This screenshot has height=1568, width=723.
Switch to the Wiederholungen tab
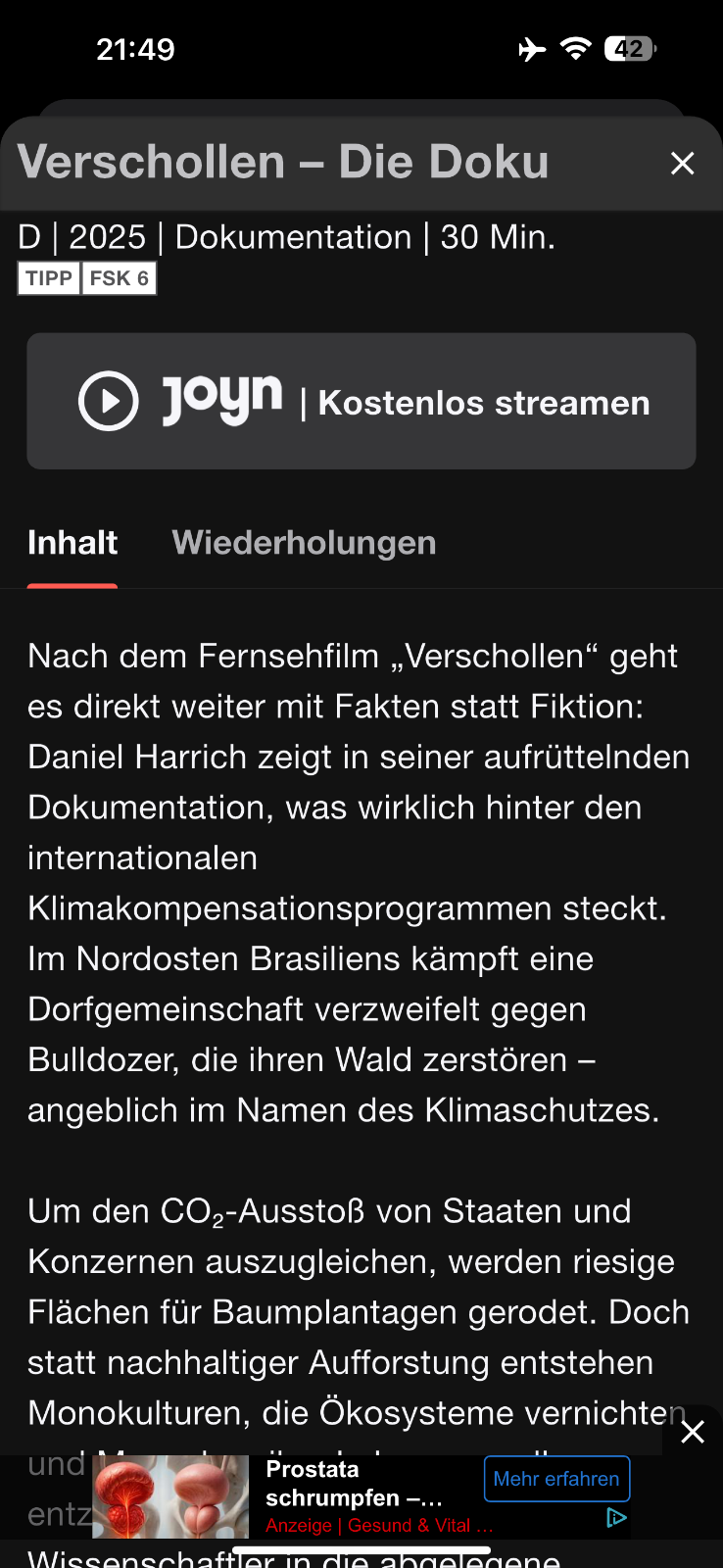[304, 543]
